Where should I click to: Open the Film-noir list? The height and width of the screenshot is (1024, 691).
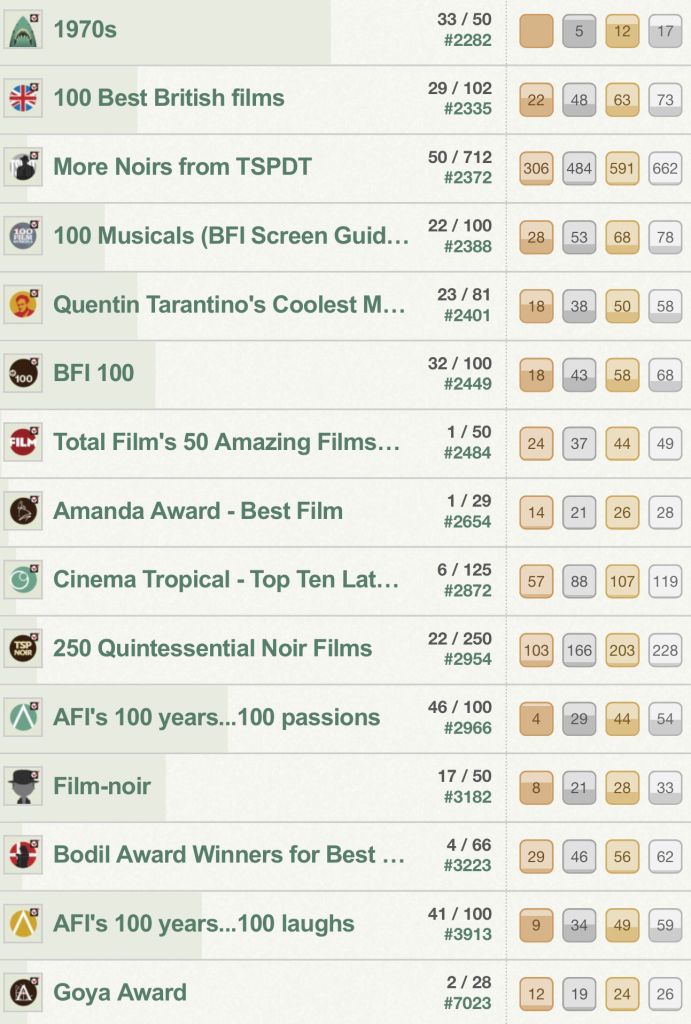102,786
